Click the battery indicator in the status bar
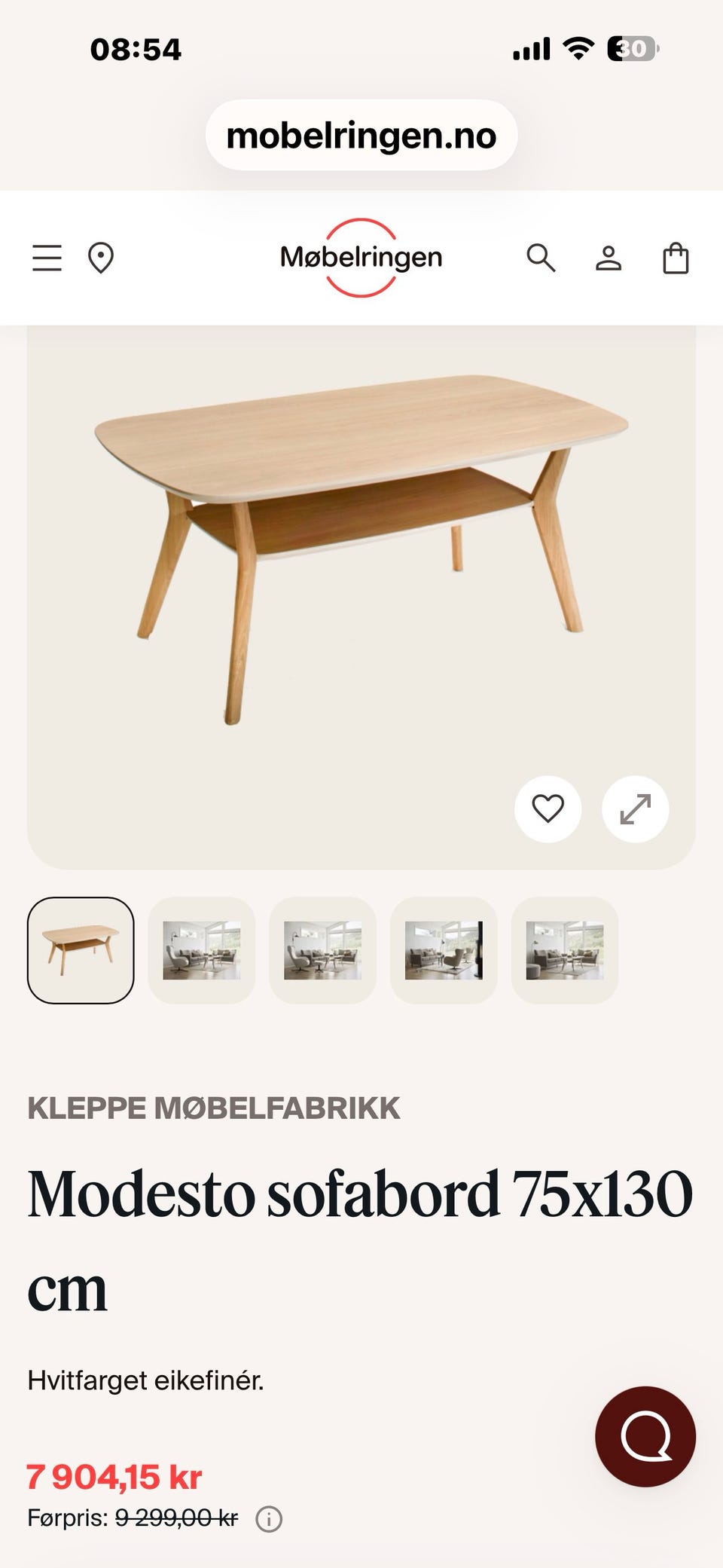Image resolution: width=723 pixels, height=1568 pixels. coord(633,50)
